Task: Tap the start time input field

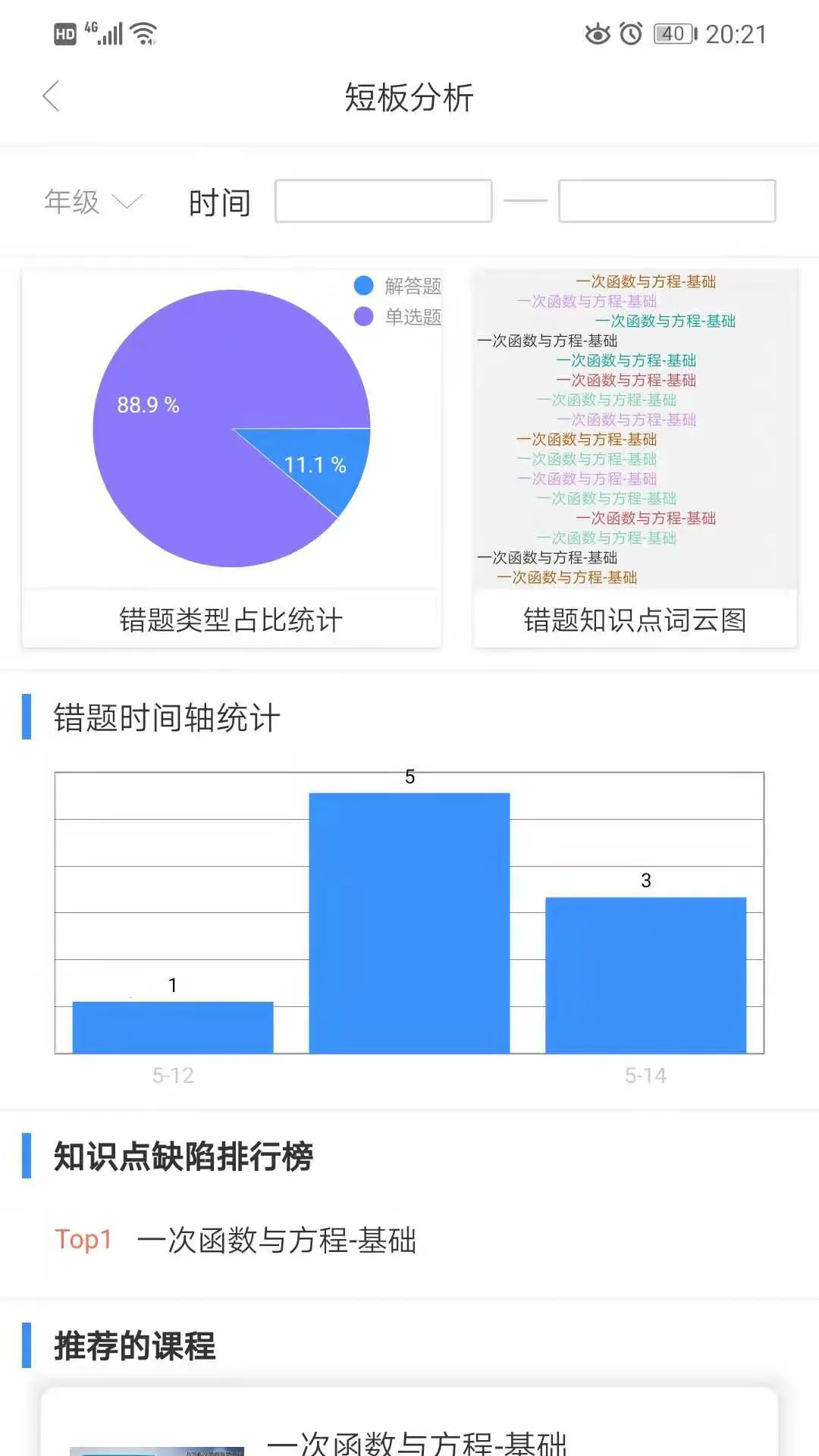Action: click(x=383, y=201)
